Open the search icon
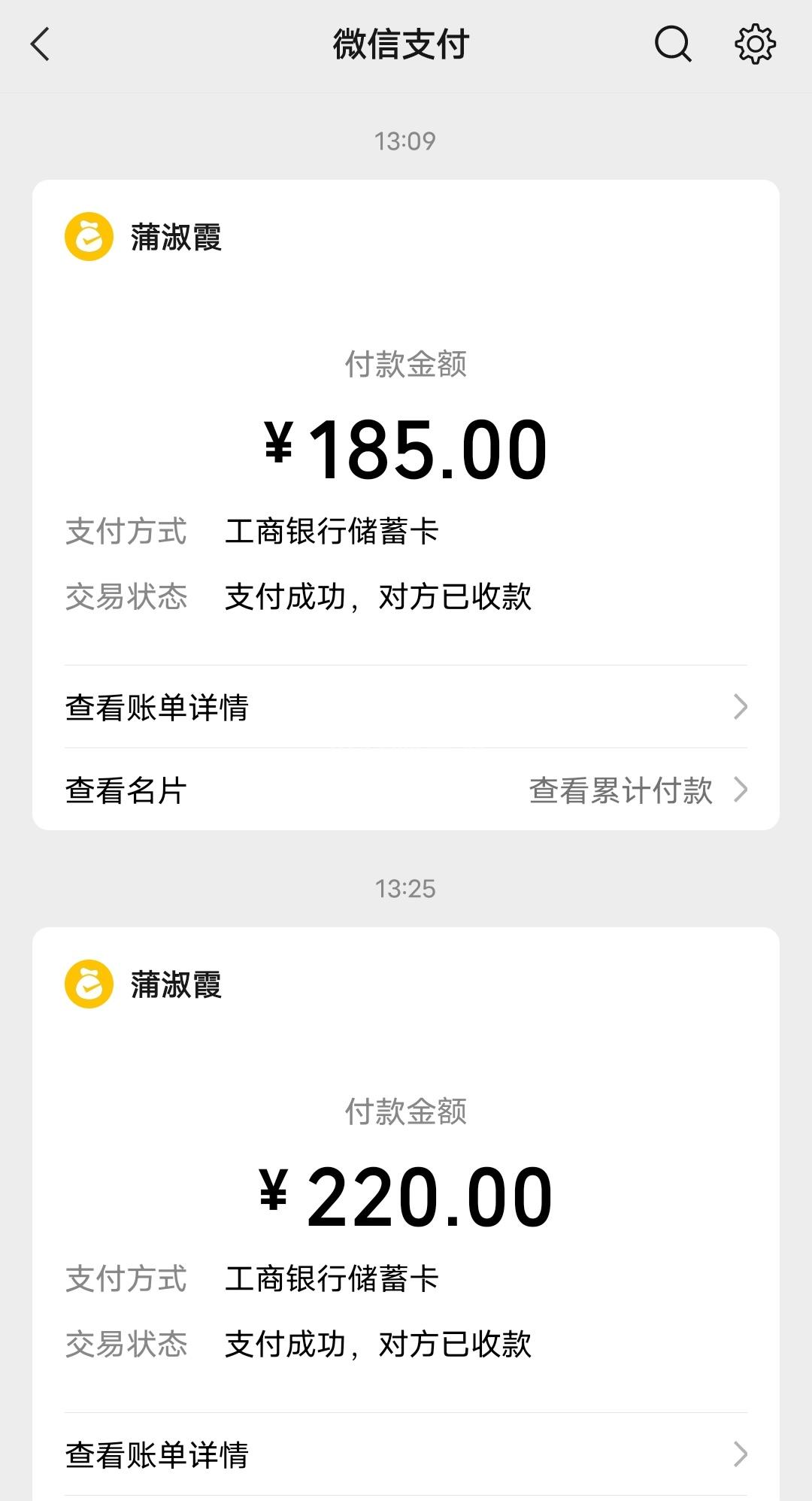Image resolution: width=812 pixels, height=1501 pixels. point(672,44)
